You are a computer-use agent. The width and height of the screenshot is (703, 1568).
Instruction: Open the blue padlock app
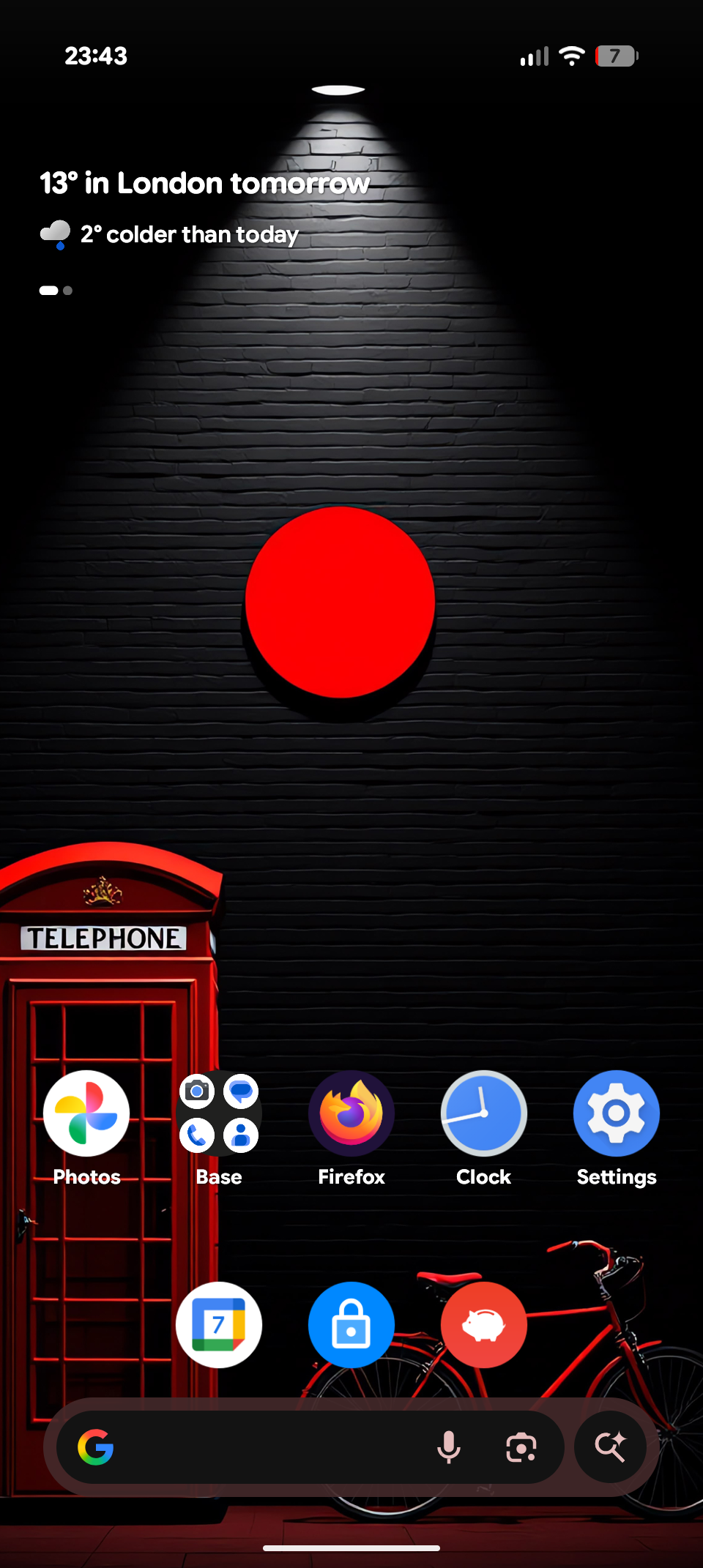[x=351, y=1325]
